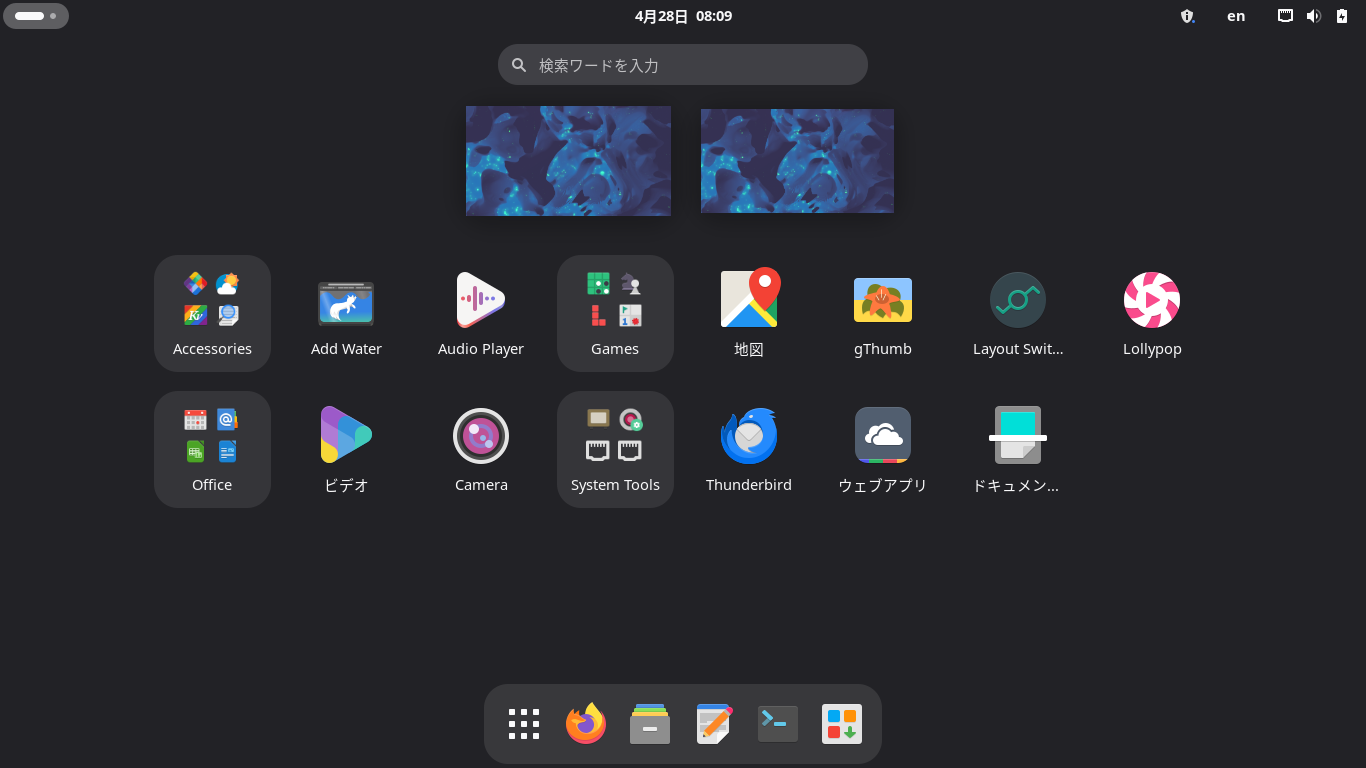1366x768 pixels.
Task: Expand the Games folder
Action: (x=615, y=313)
